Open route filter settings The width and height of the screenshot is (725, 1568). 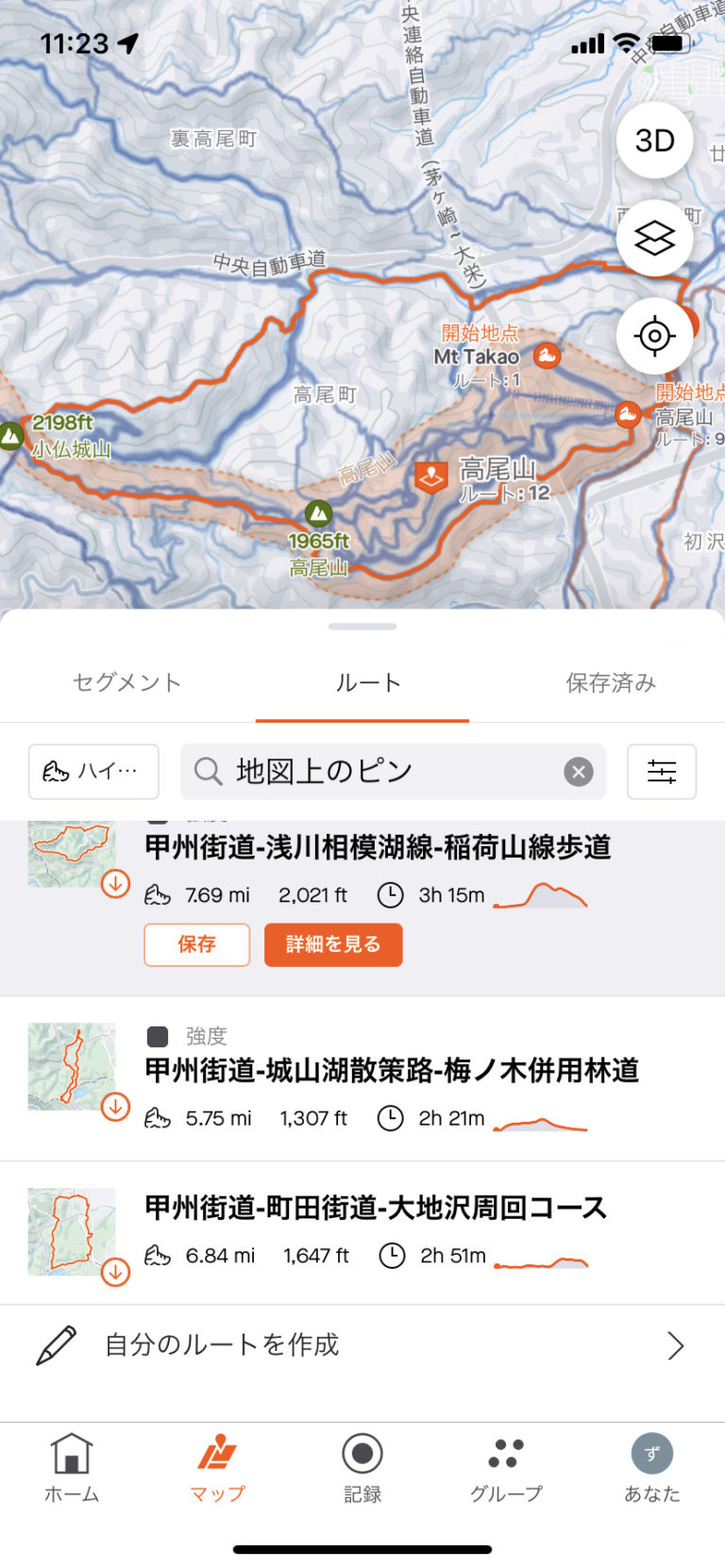click(x=662, y=772)
